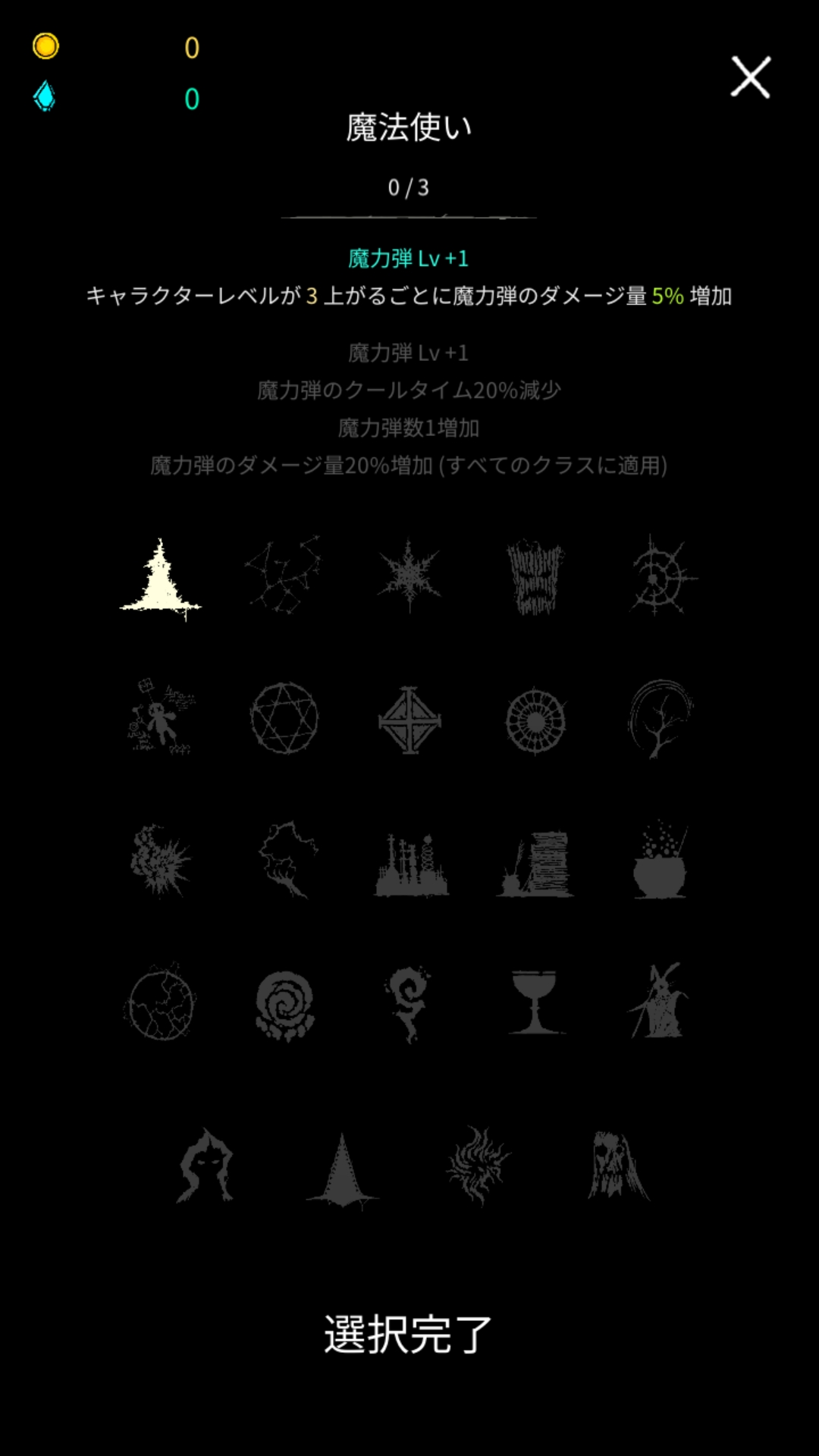
Task: Confirm with the 選択完了 button
Action: tap(408, 1335)
